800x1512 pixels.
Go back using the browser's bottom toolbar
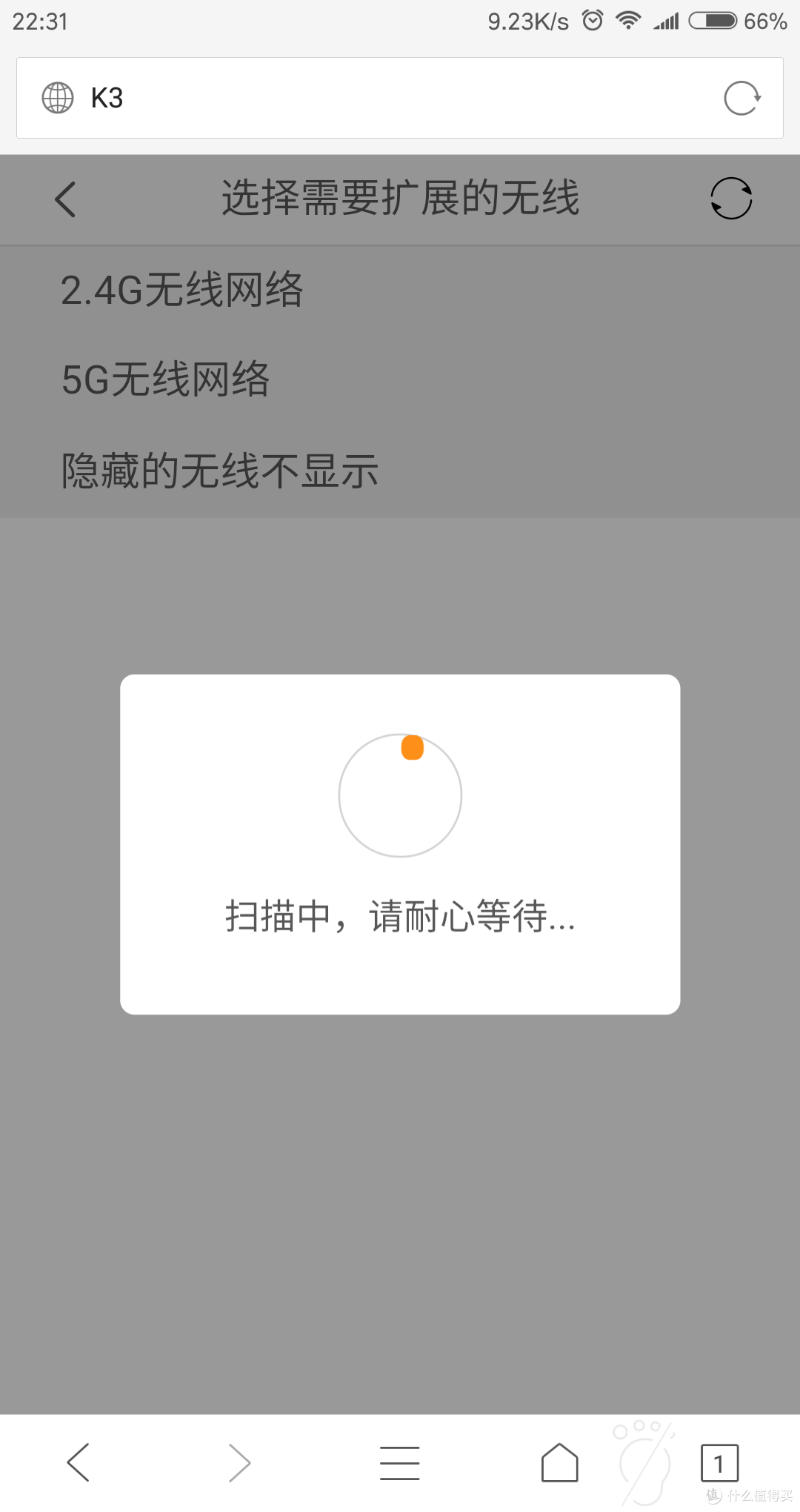[x=79, y=1462]
